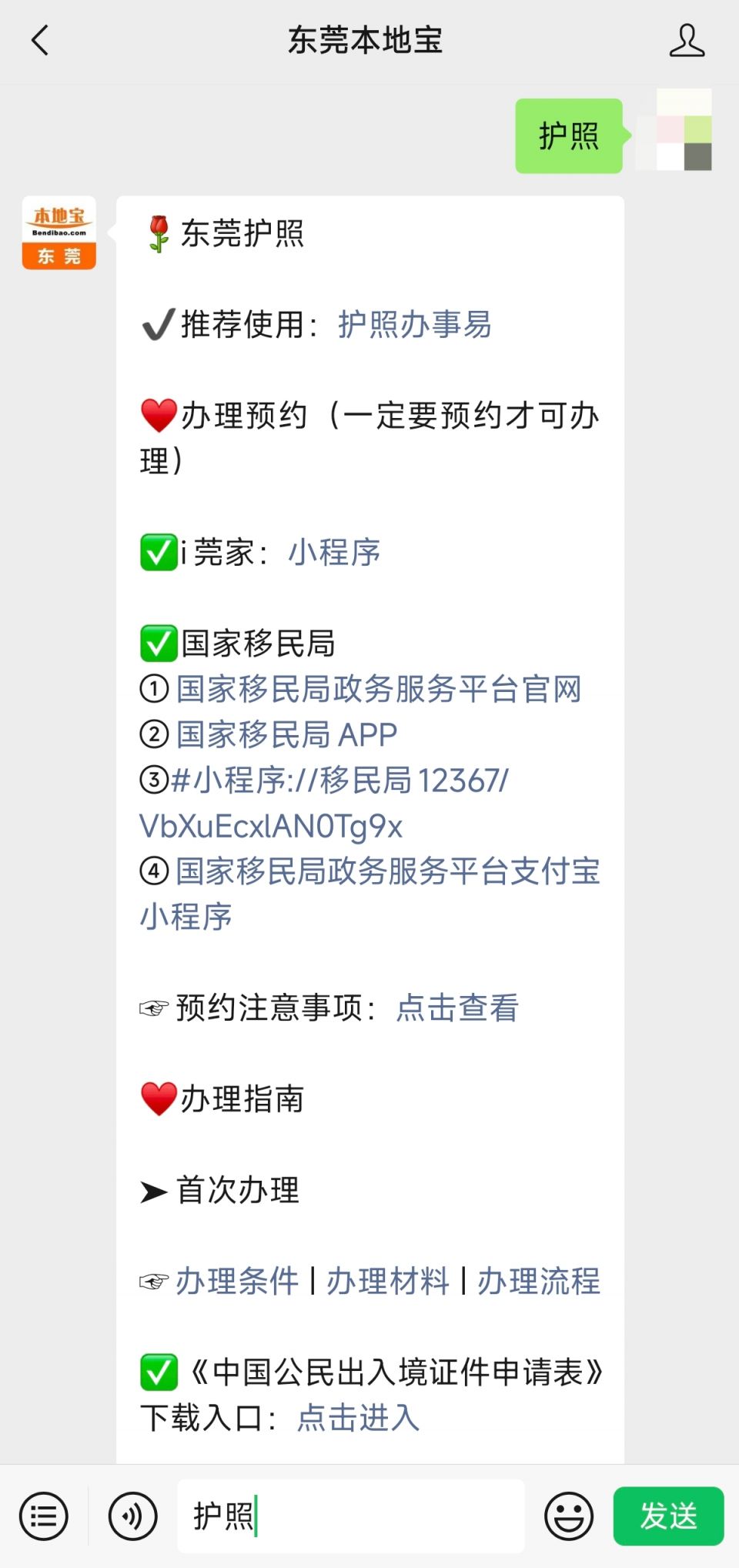View 预约注意事项 via 点击查看

(457, 1008)
